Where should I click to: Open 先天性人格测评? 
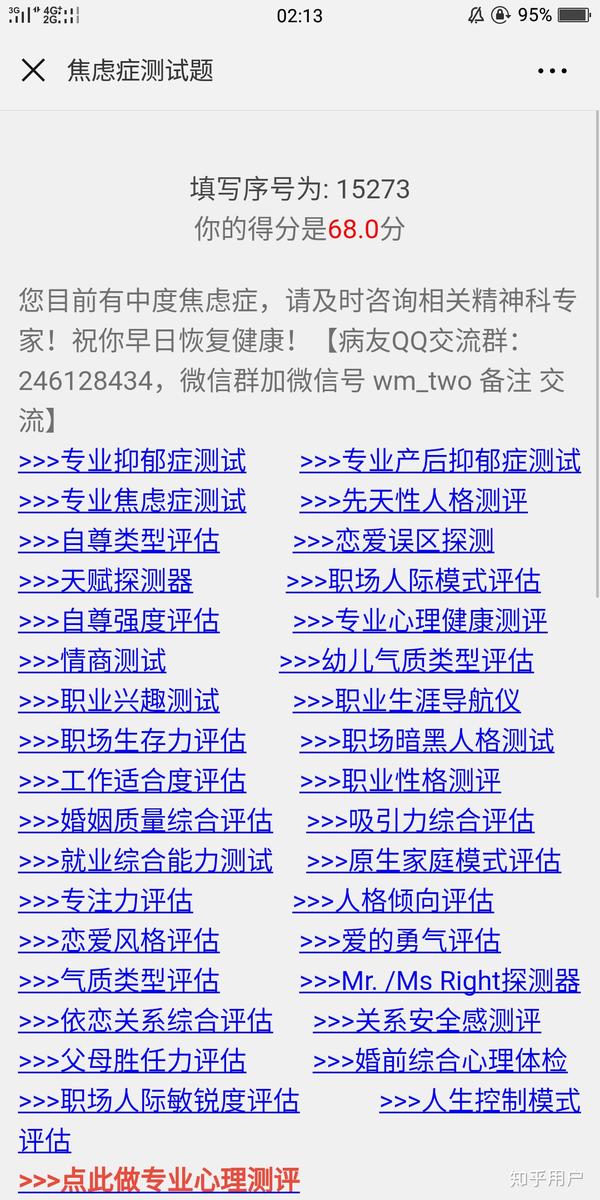(413, 501)
